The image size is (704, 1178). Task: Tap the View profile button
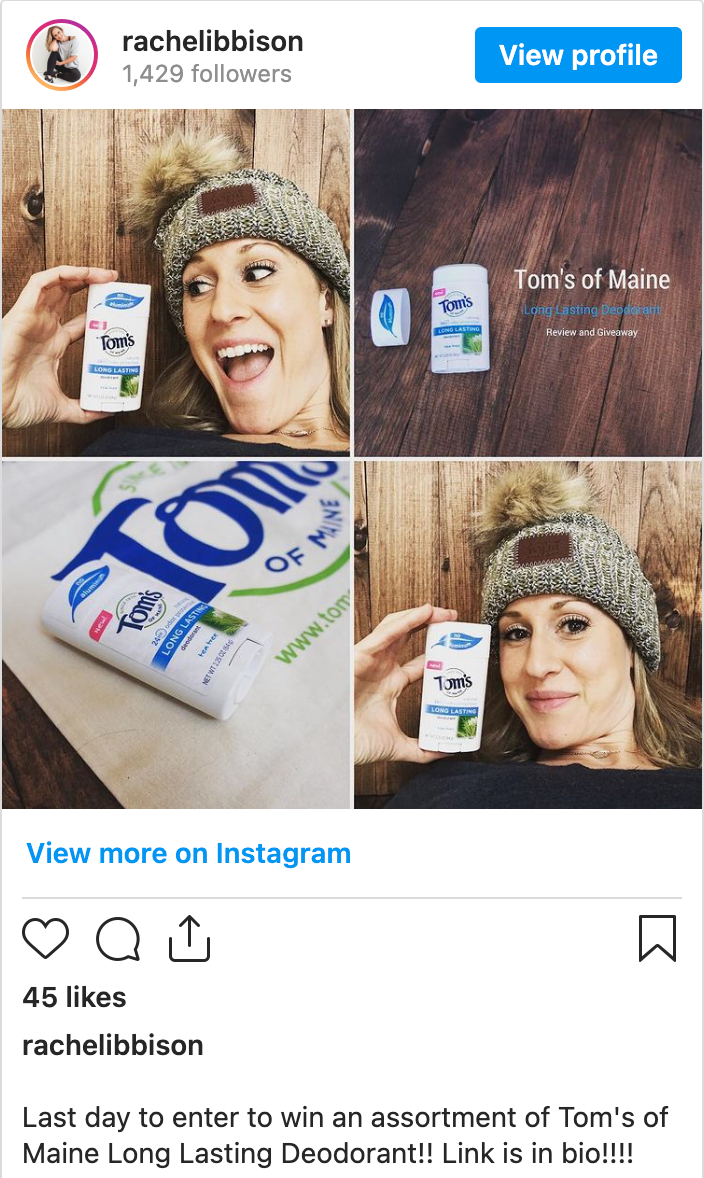(578, 55)
